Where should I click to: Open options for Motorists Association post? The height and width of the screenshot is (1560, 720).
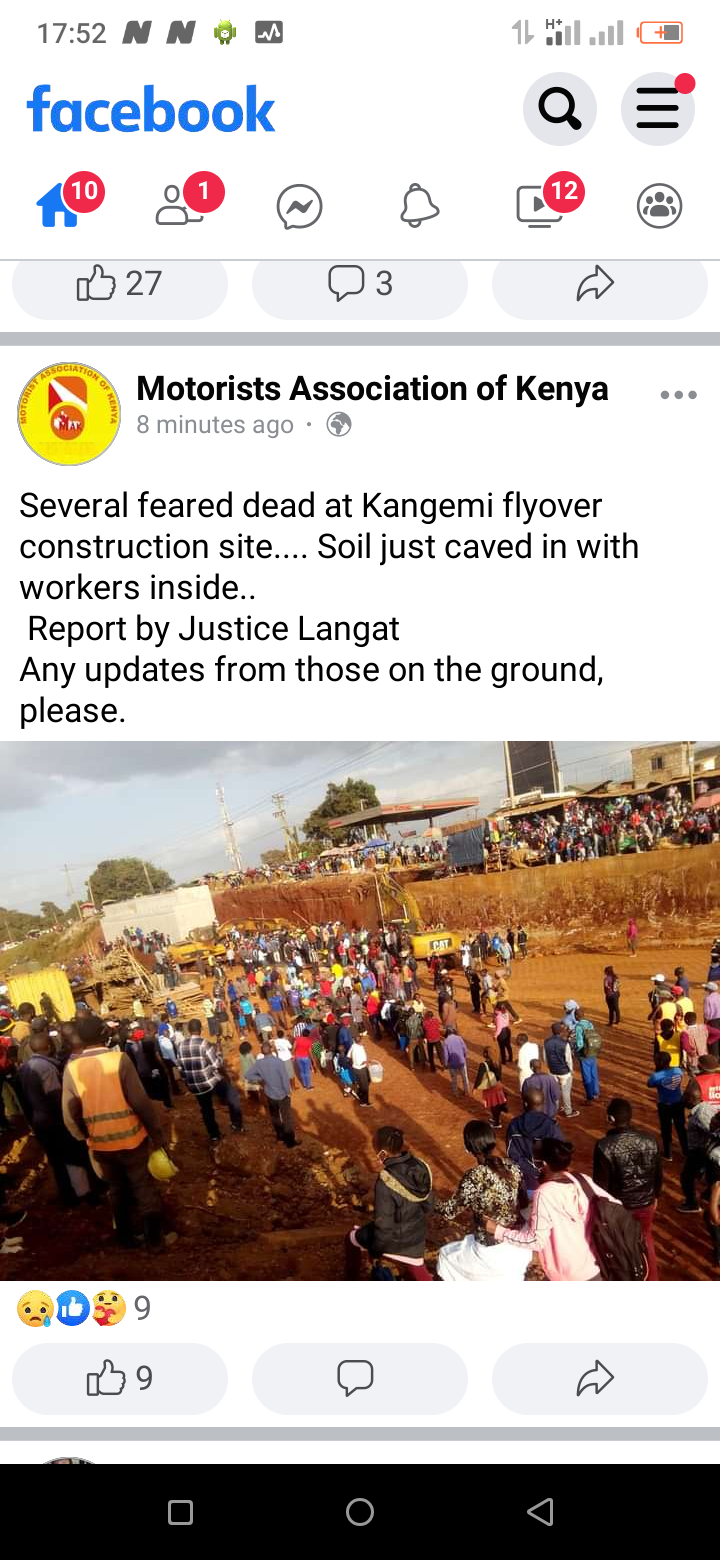(678, 395)
